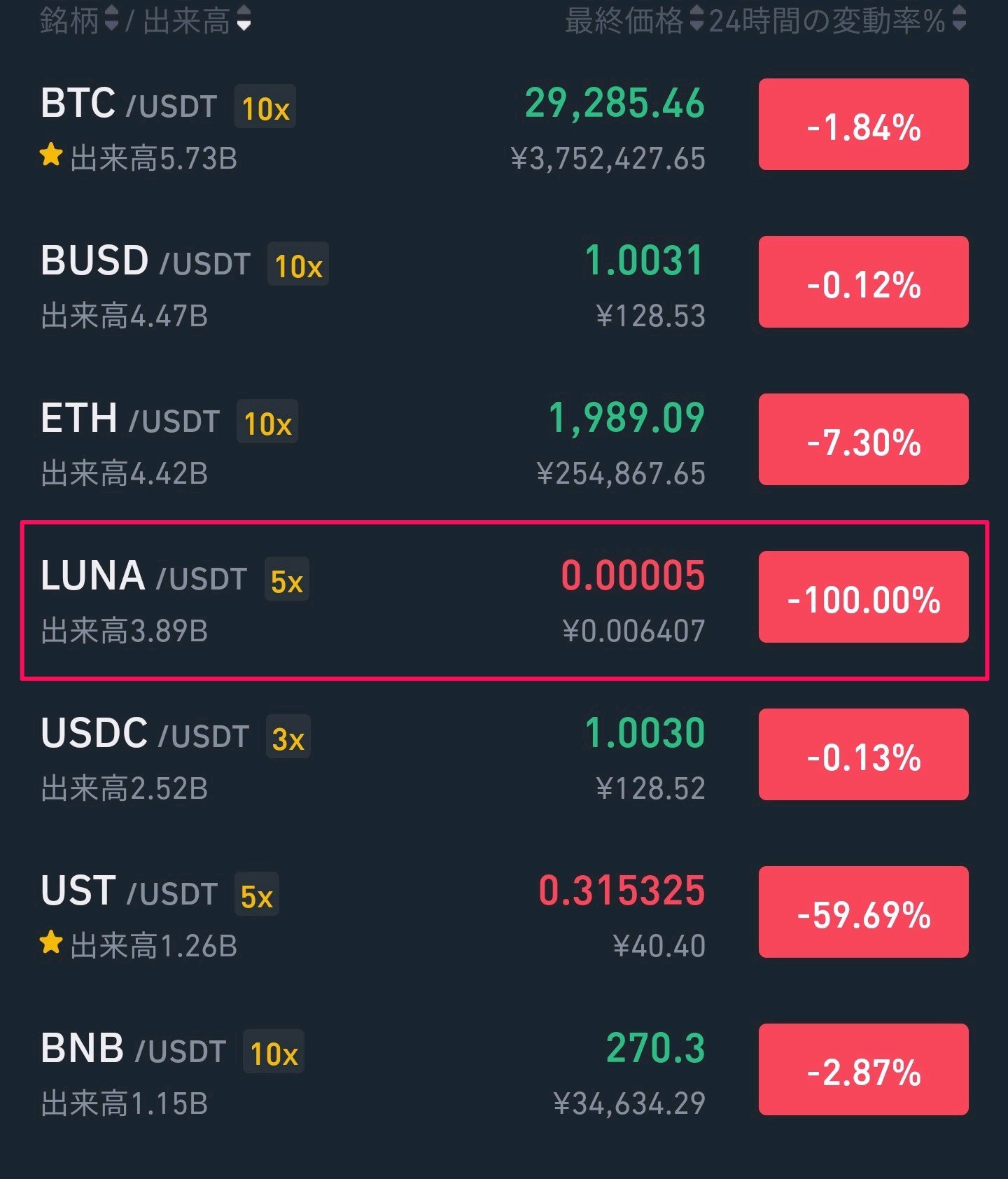
Task: Open the USDC/USDT trading pair
Action: 504,755
